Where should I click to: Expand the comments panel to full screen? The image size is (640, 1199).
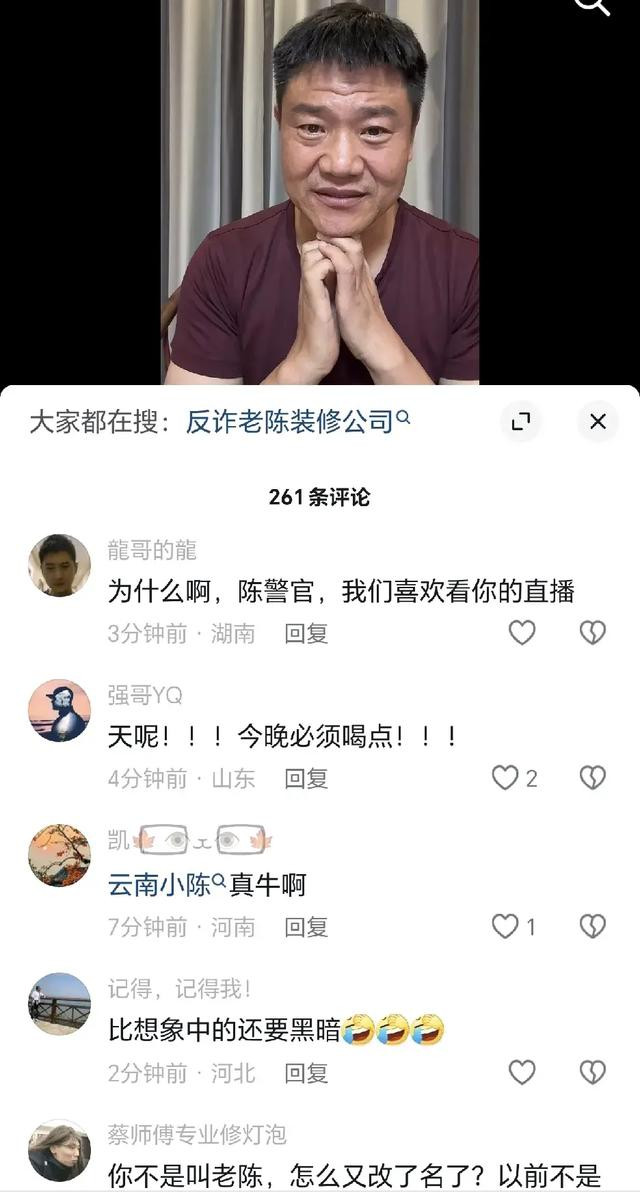pyautogui.click(x=521, y=421)
